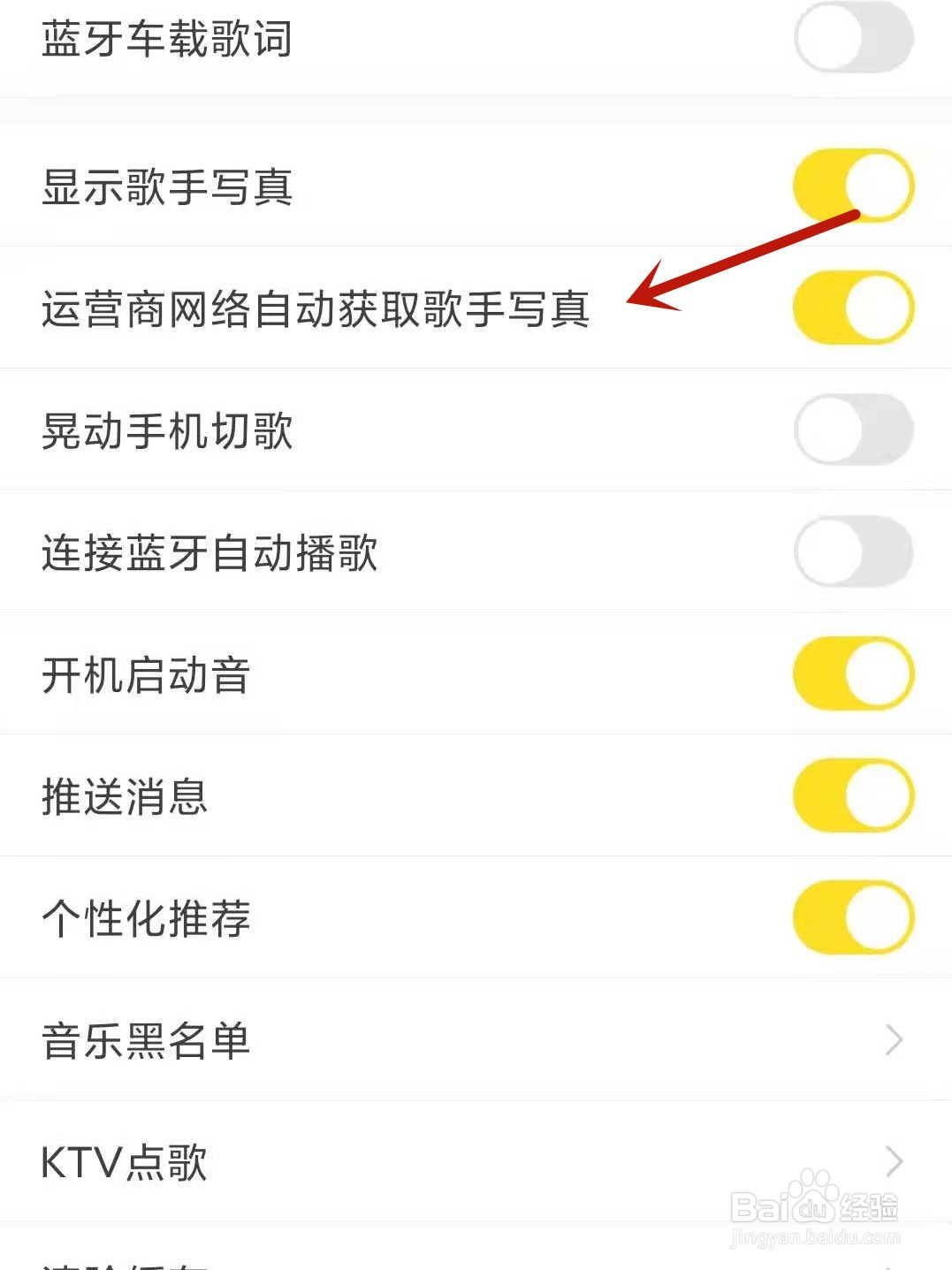Disable 个性化推荐 personalized recommendations

click(x=851, y=917)
